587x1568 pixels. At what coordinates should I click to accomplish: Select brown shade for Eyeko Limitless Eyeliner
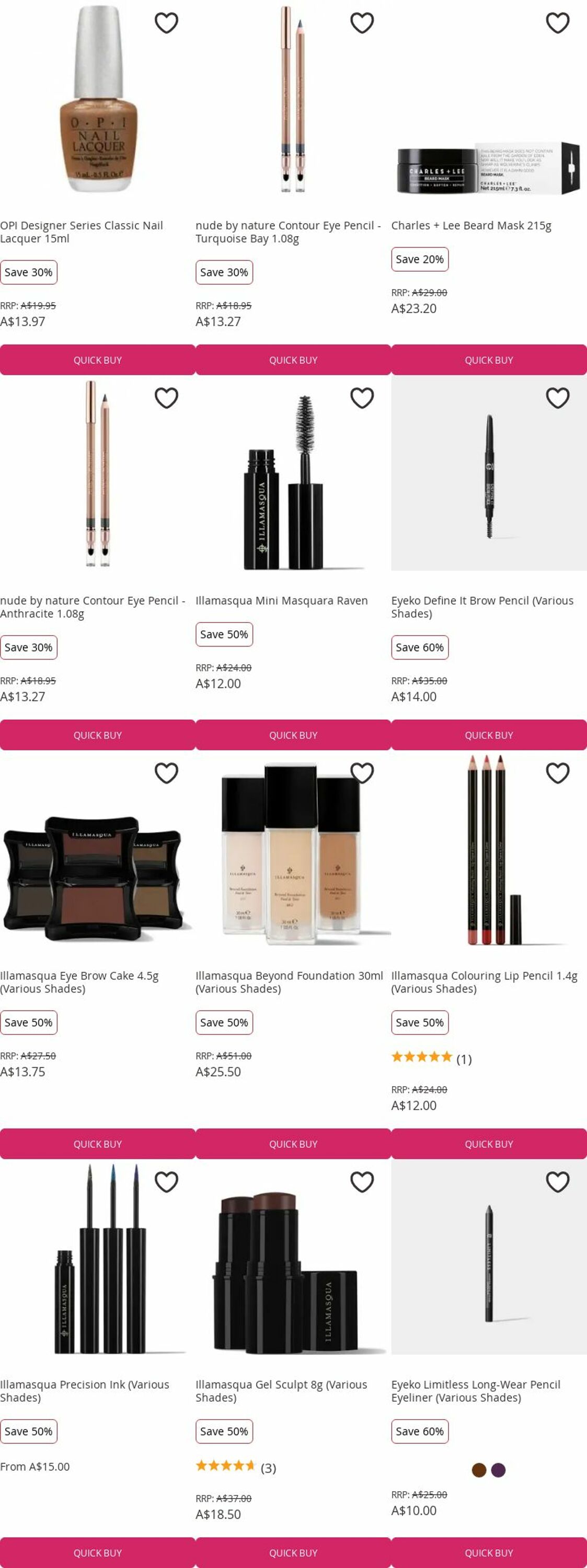479,1470
